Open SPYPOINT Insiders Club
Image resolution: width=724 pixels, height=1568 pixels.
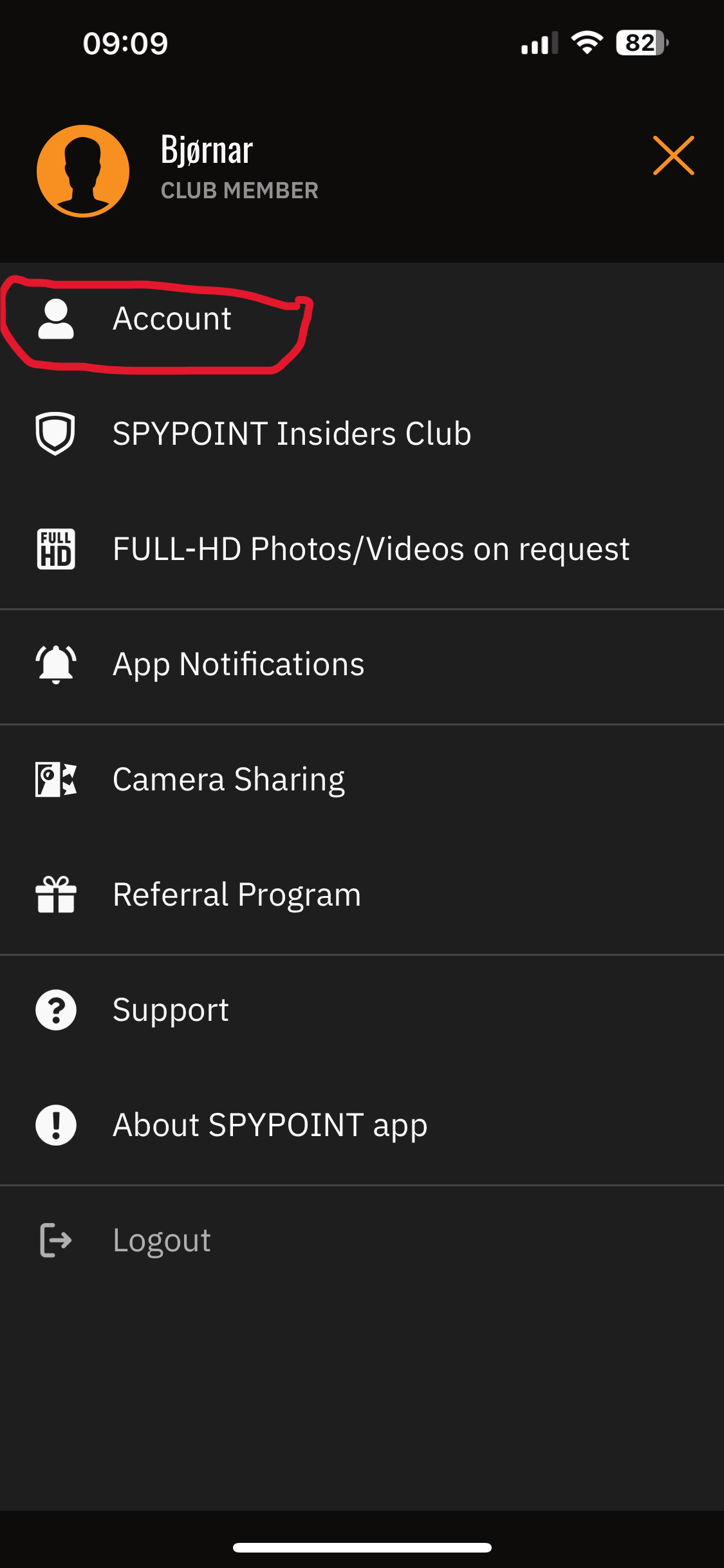click(292, 434)
